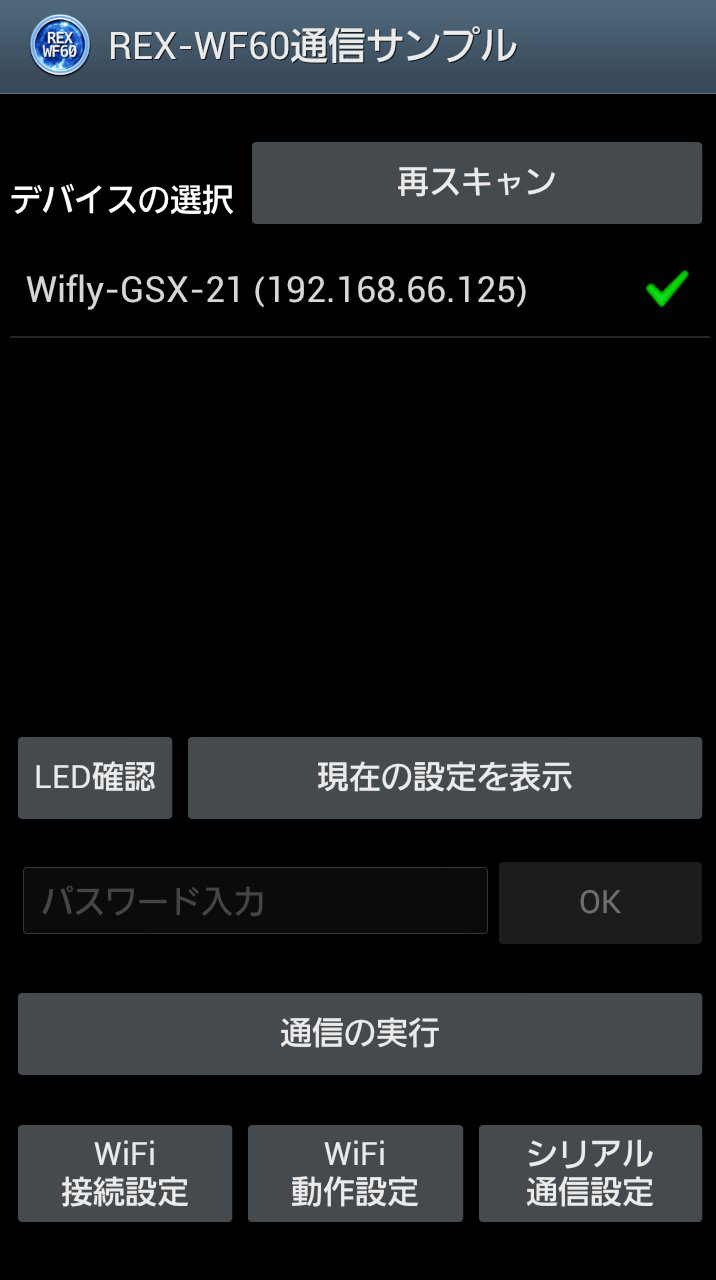Focus the パスワード入力 password field
Image resolution: width=716 pixels, height=1280 pixels.
point(255,901)
